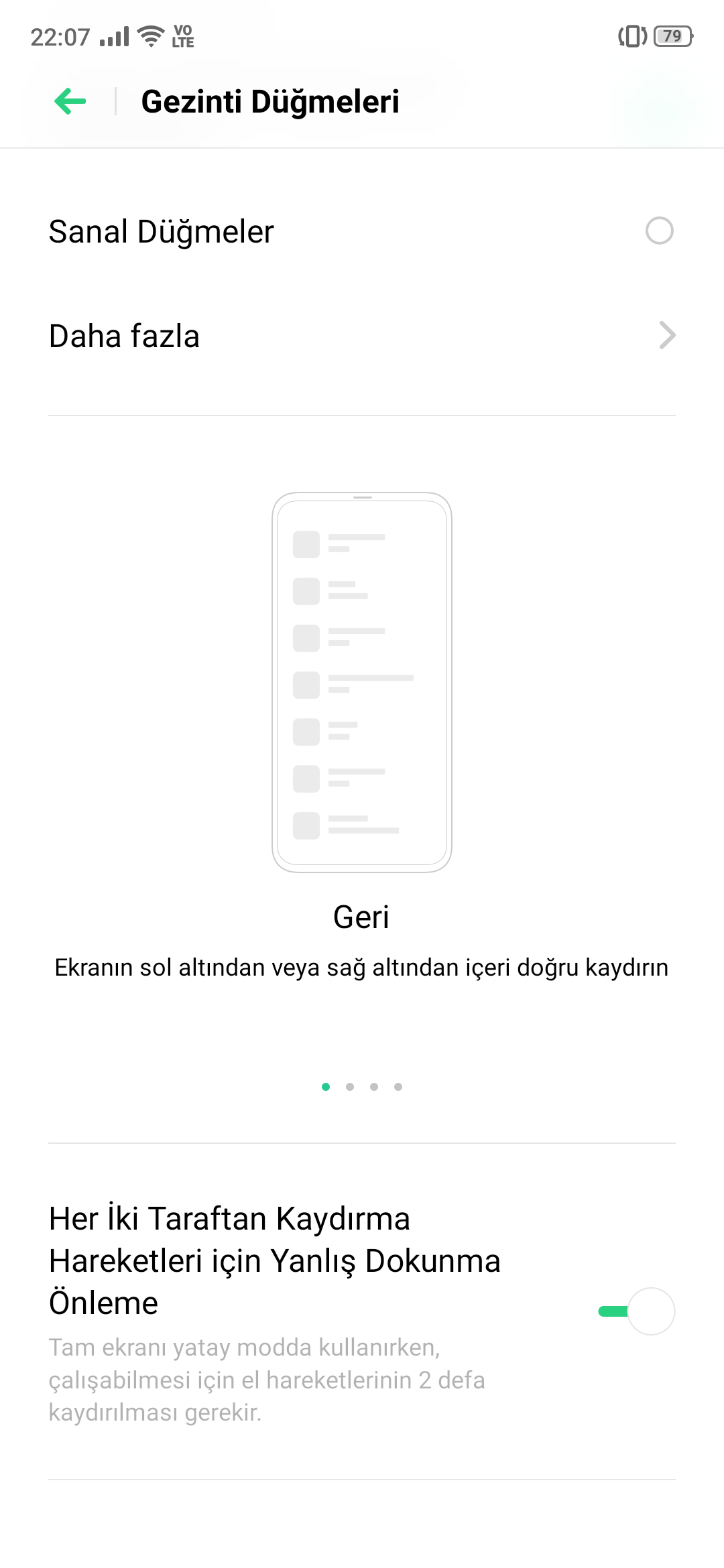Go back using the green arrow
The width and height of the screenshot is (724, 1568).
click(70, 102)
